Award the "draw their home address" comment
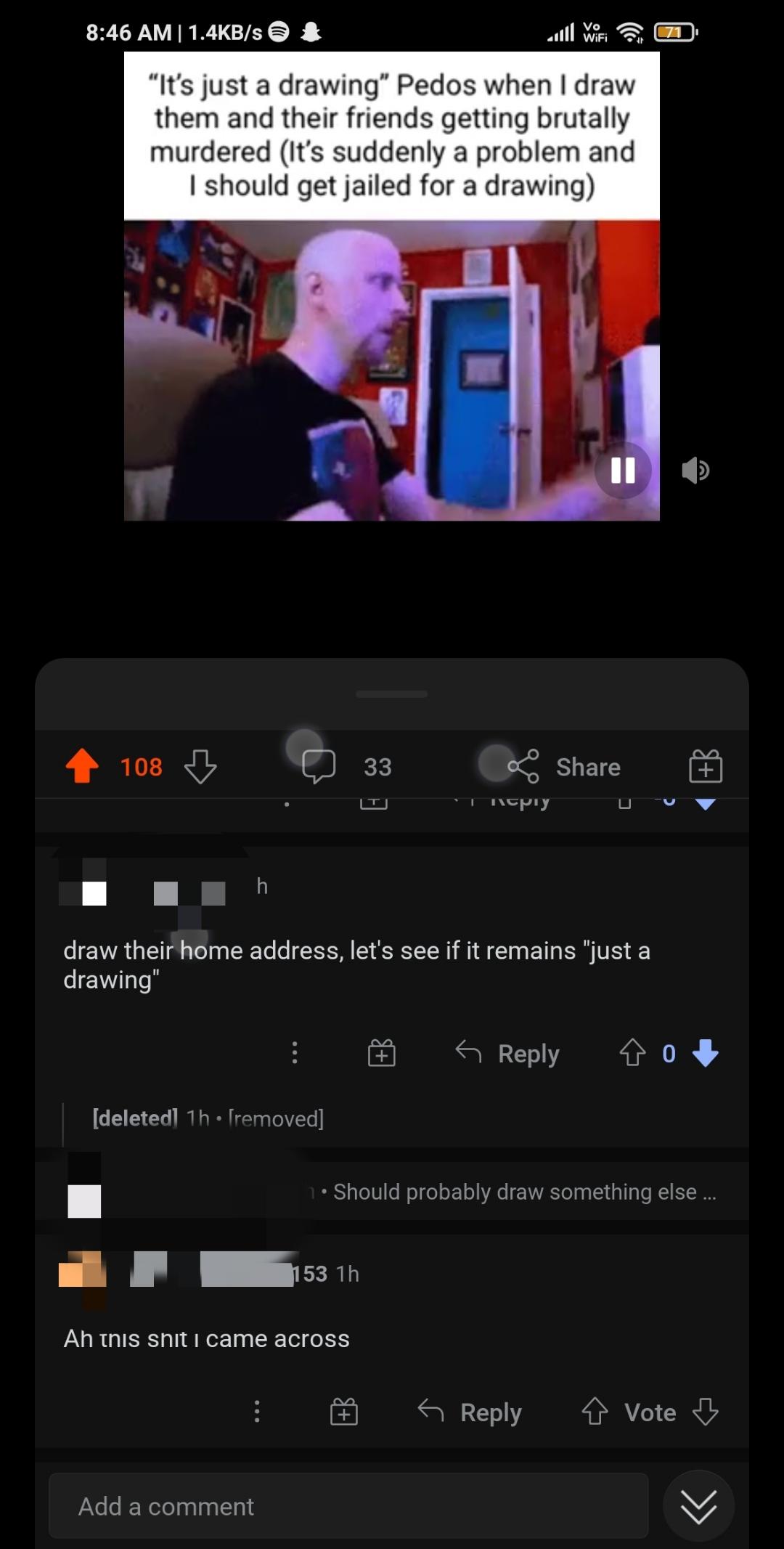The height and width of the screenshot is (1549, 784). coord(381,1052)
